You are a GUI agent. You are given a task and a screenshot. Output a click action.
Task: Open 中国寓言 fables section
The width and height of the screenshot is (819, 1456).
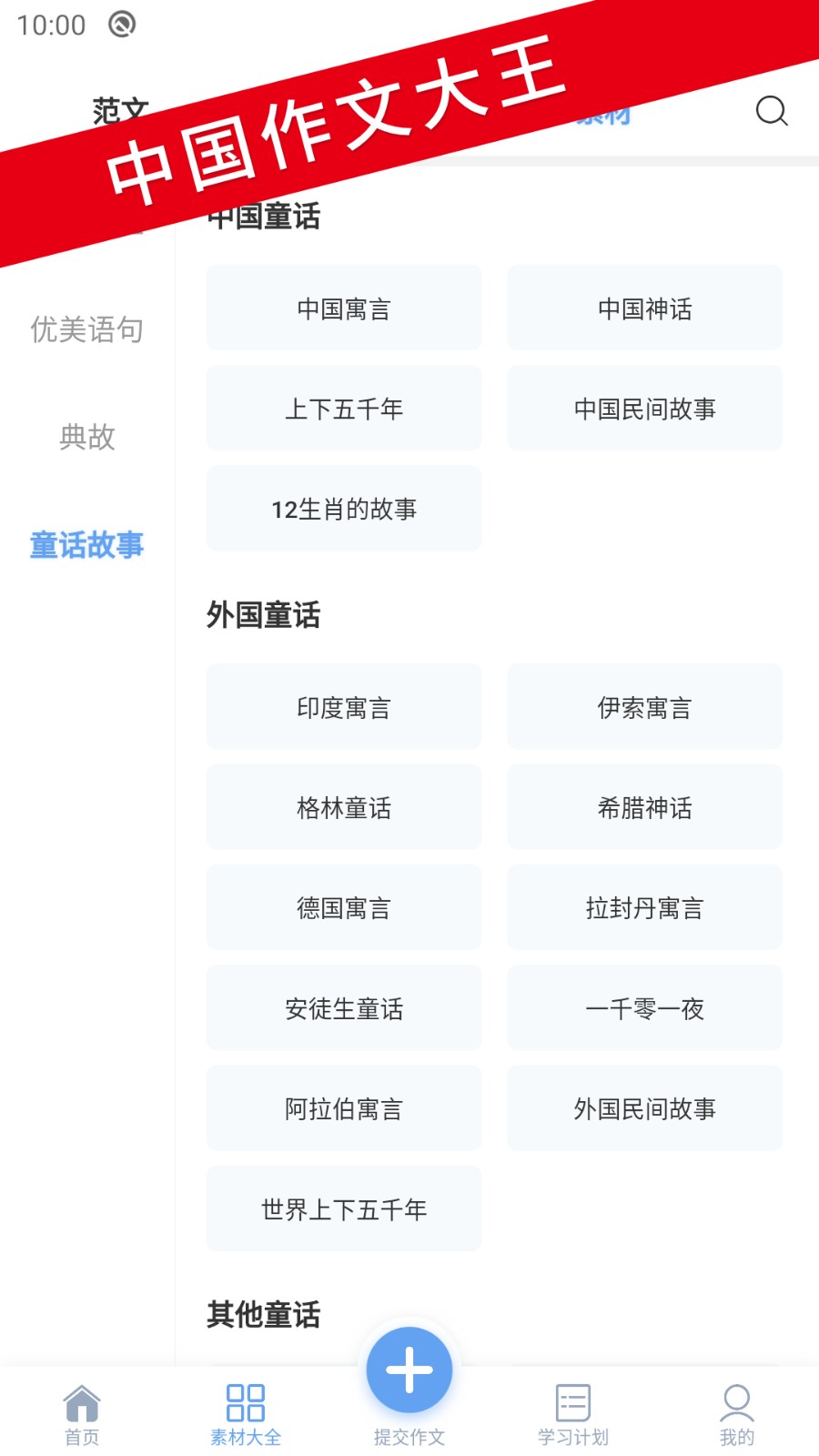343,308
